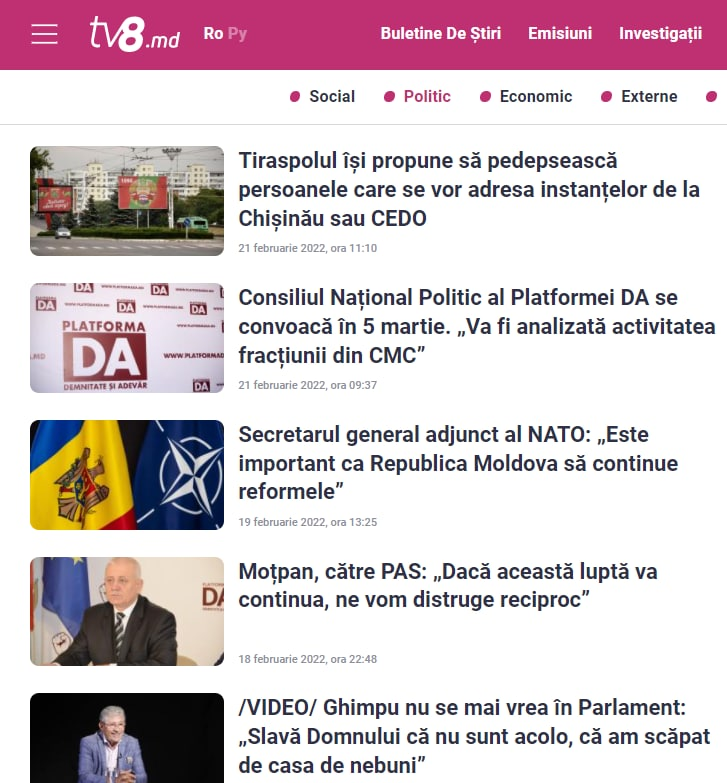Open the Investigații section
The image size is (727, 783).
pos(660,34)
